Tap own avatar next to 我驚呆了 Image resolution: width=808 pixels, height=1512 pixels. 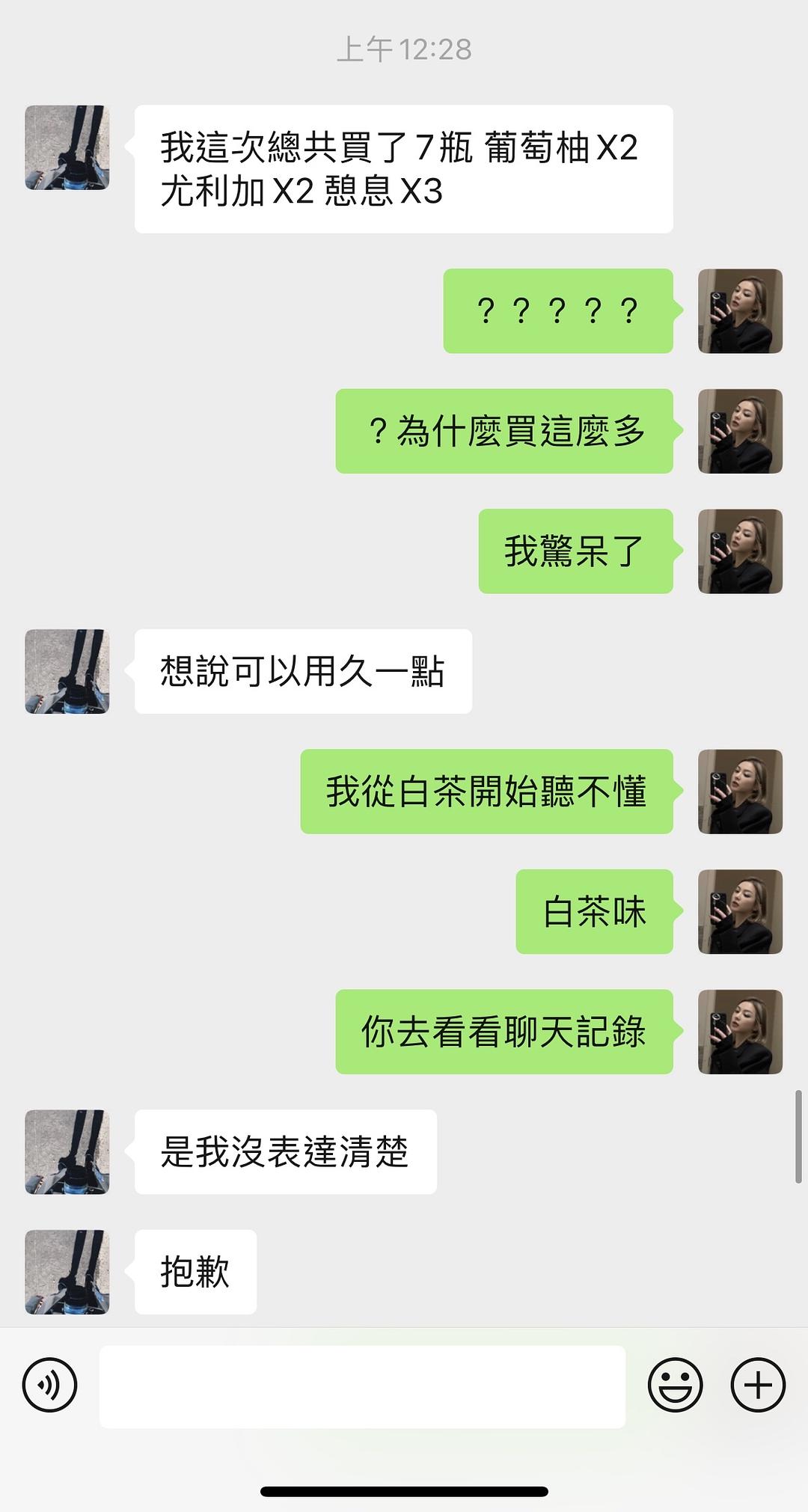[x=740, y=551]
